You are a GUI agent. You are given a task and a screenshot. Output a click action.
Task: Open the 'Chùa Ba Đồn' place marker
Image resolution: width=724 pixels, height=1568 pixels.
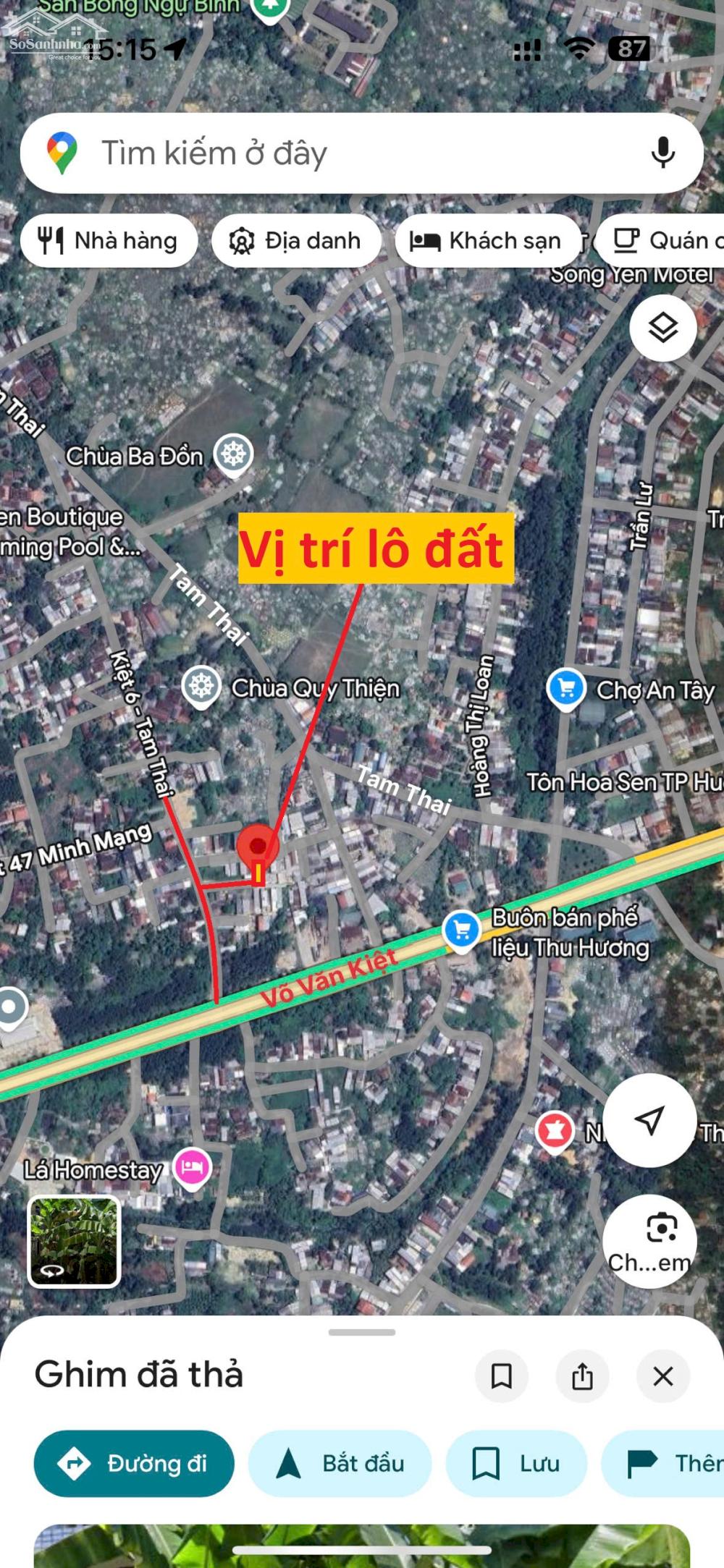[x=233, y=455]
